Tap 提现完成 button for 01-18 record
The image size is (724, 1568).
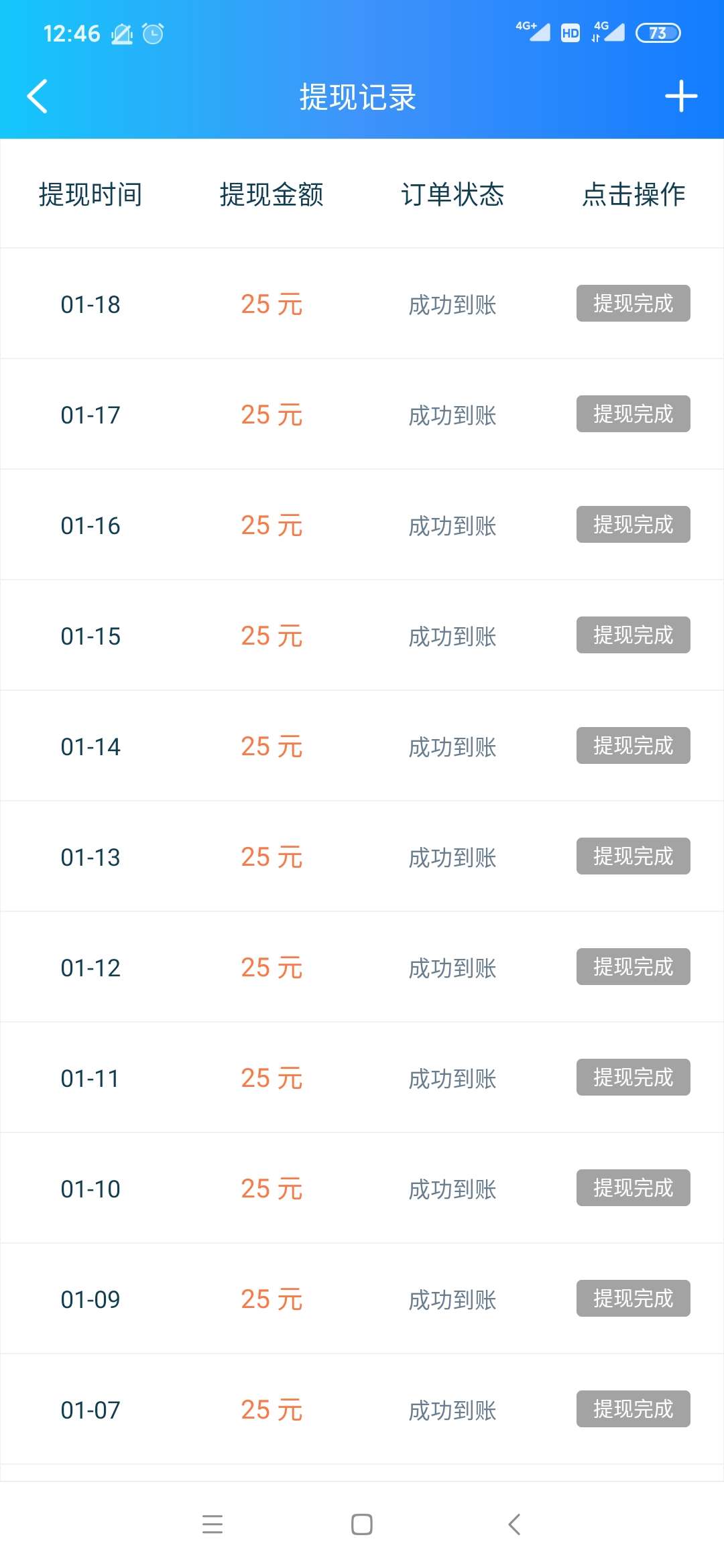(x=633, y=304)
